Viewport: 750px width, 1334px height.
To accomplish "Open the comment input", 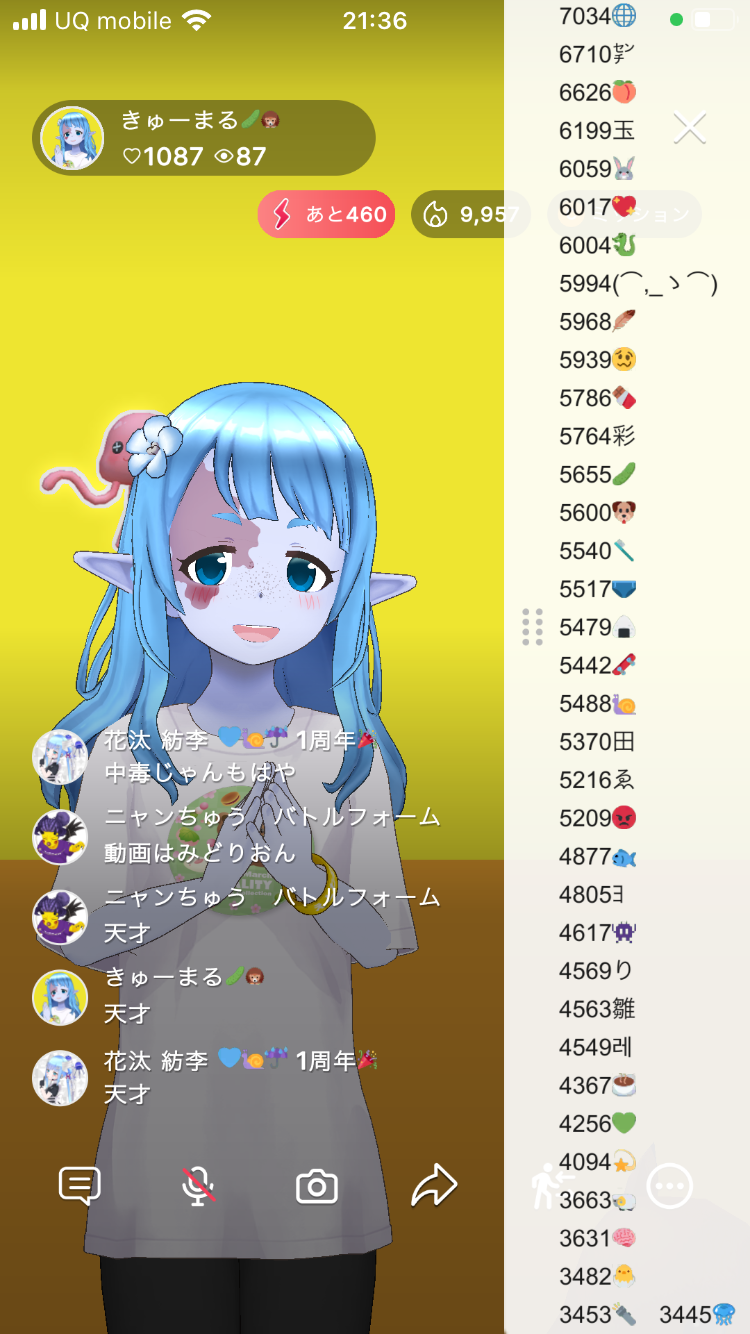I will [x=80, y=1186].
